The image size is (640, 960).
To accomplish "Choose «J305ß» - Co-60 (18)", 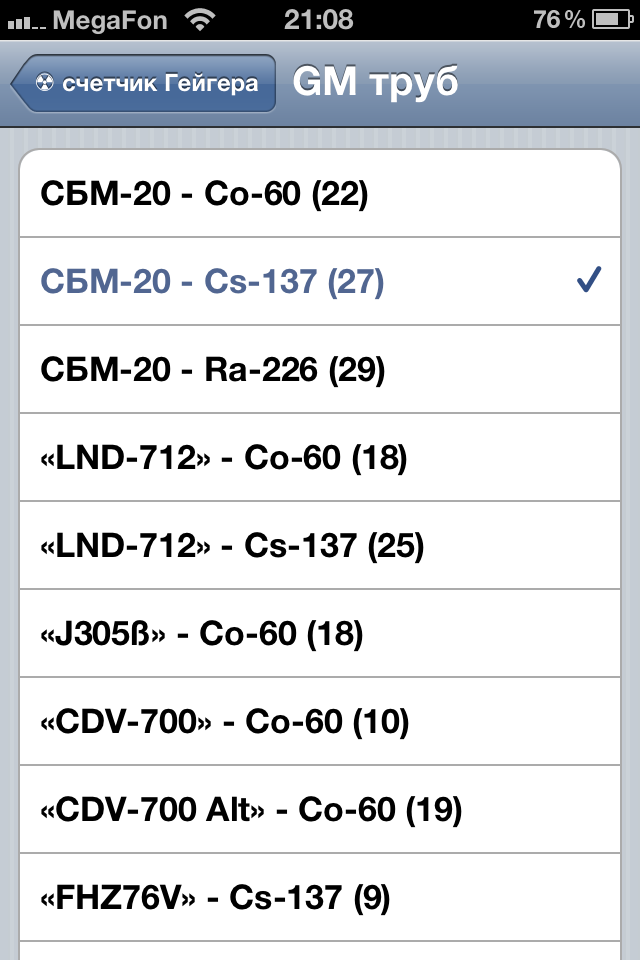I will click(320, 634).
